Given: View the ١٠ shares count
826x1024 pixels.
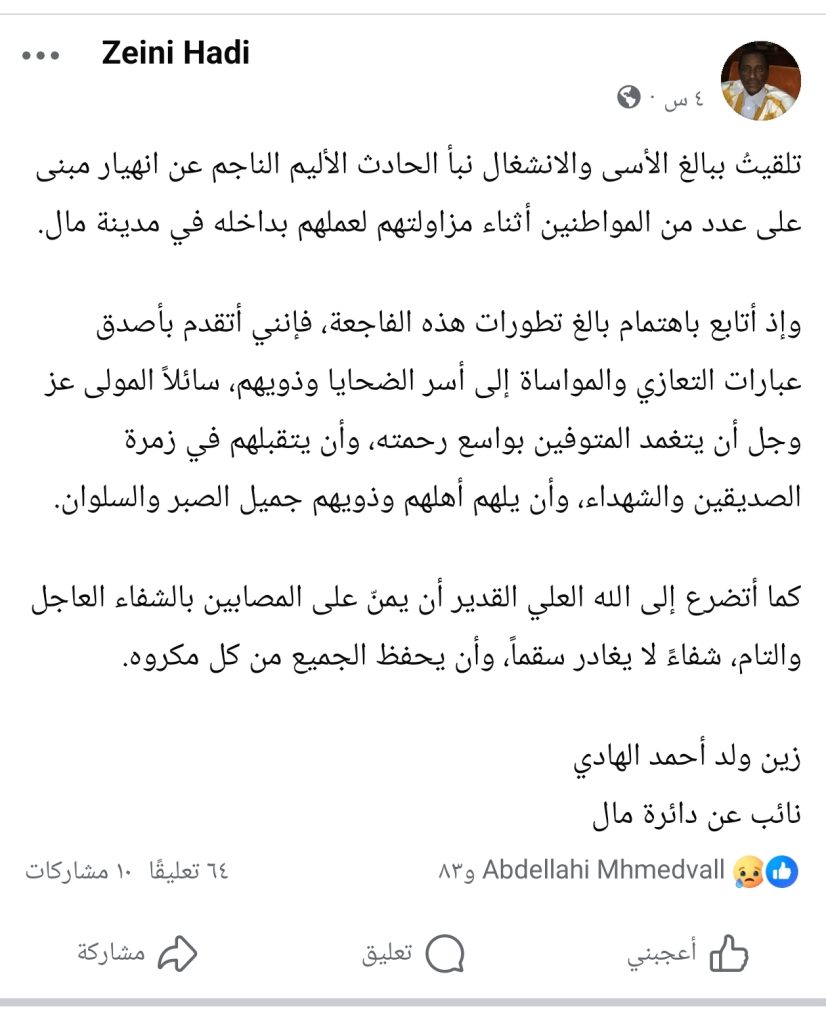Looking at the screenshot, I should (79, 871).
